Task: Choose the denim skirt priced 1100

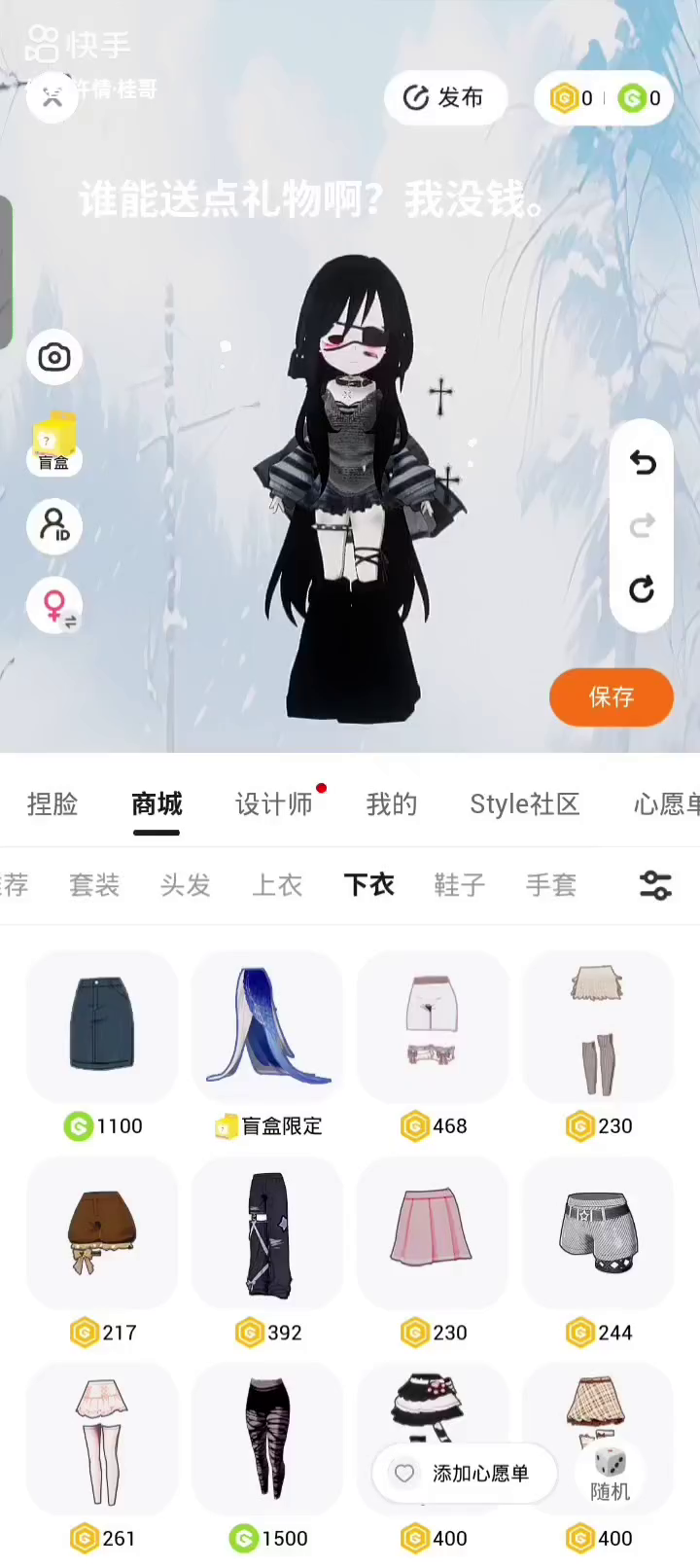Action: click(x=102, y=1025)
